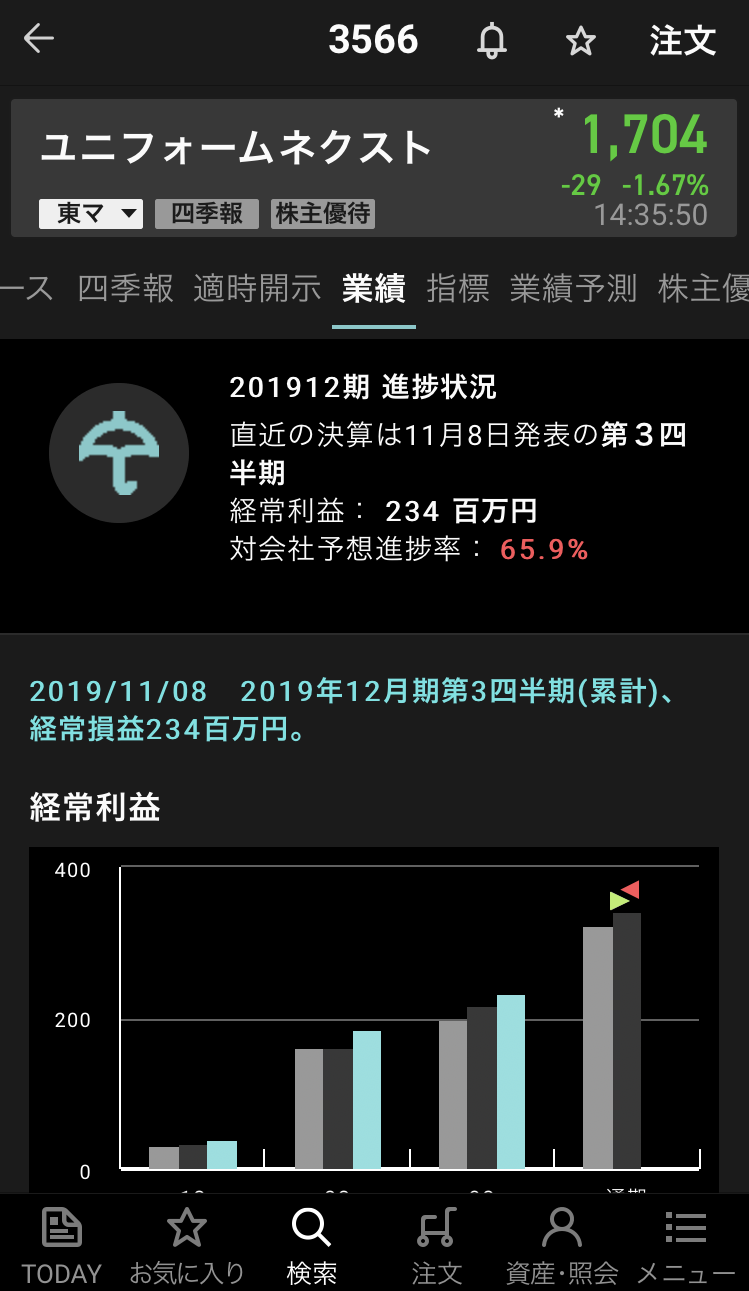This screenshot has height=1291, width=749.
Task: Open the 東マ market dropdown
Action: click(x=91, y=214)
